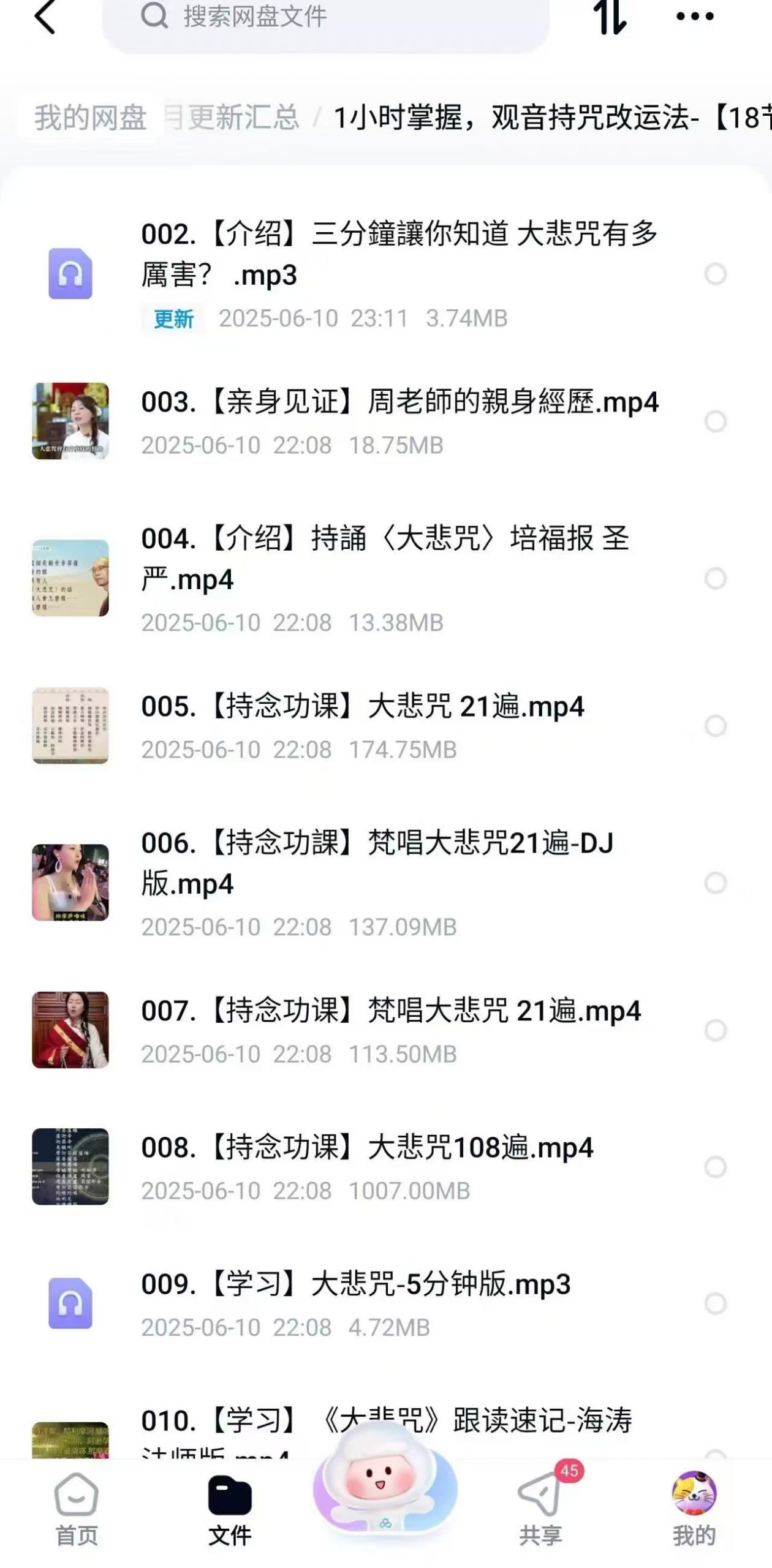Tick the checkbox for 008 大悲咒108遍
The image size is (772, 1568).
click(x=715, y=1167)
